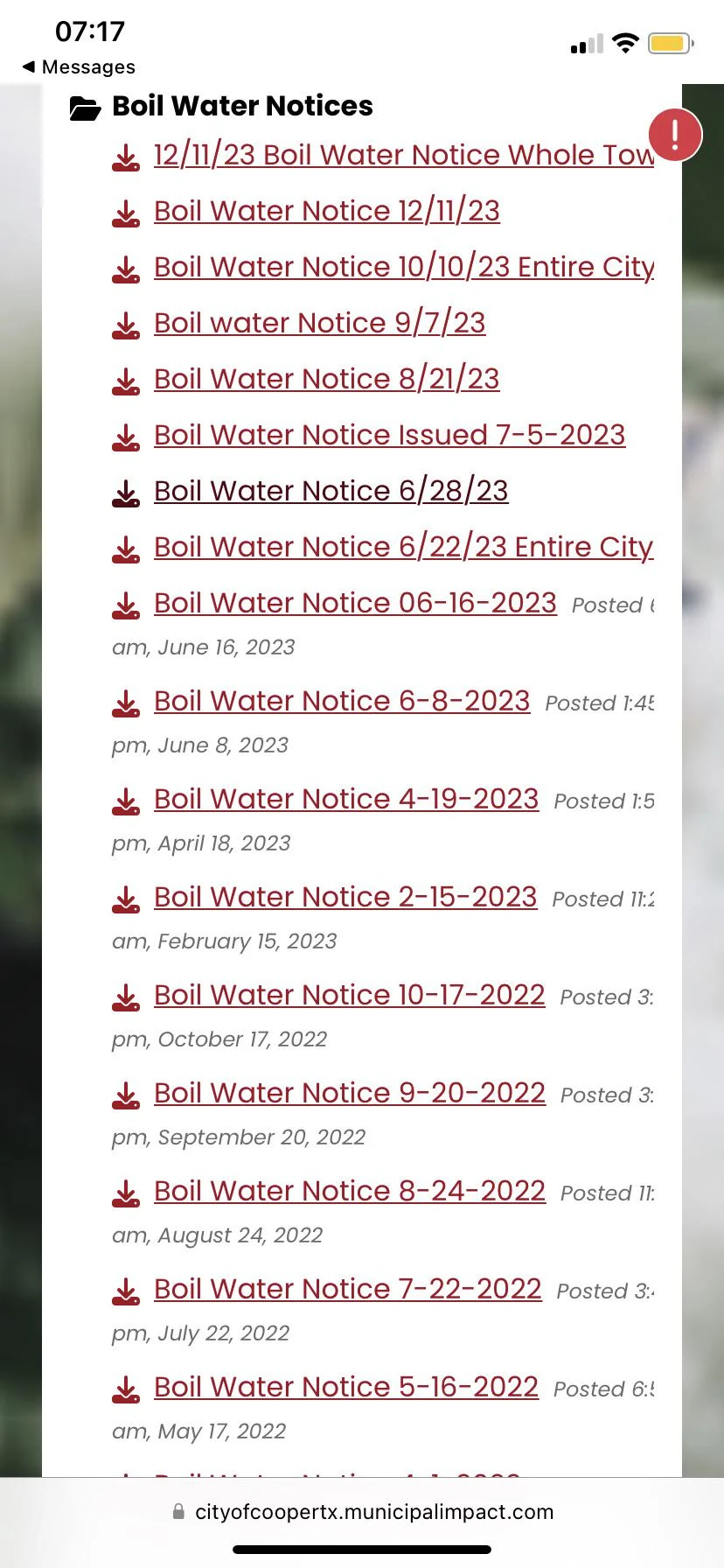
Task: Tap the download icon for Notice 10-17-2022
Action: click(126, 998)
